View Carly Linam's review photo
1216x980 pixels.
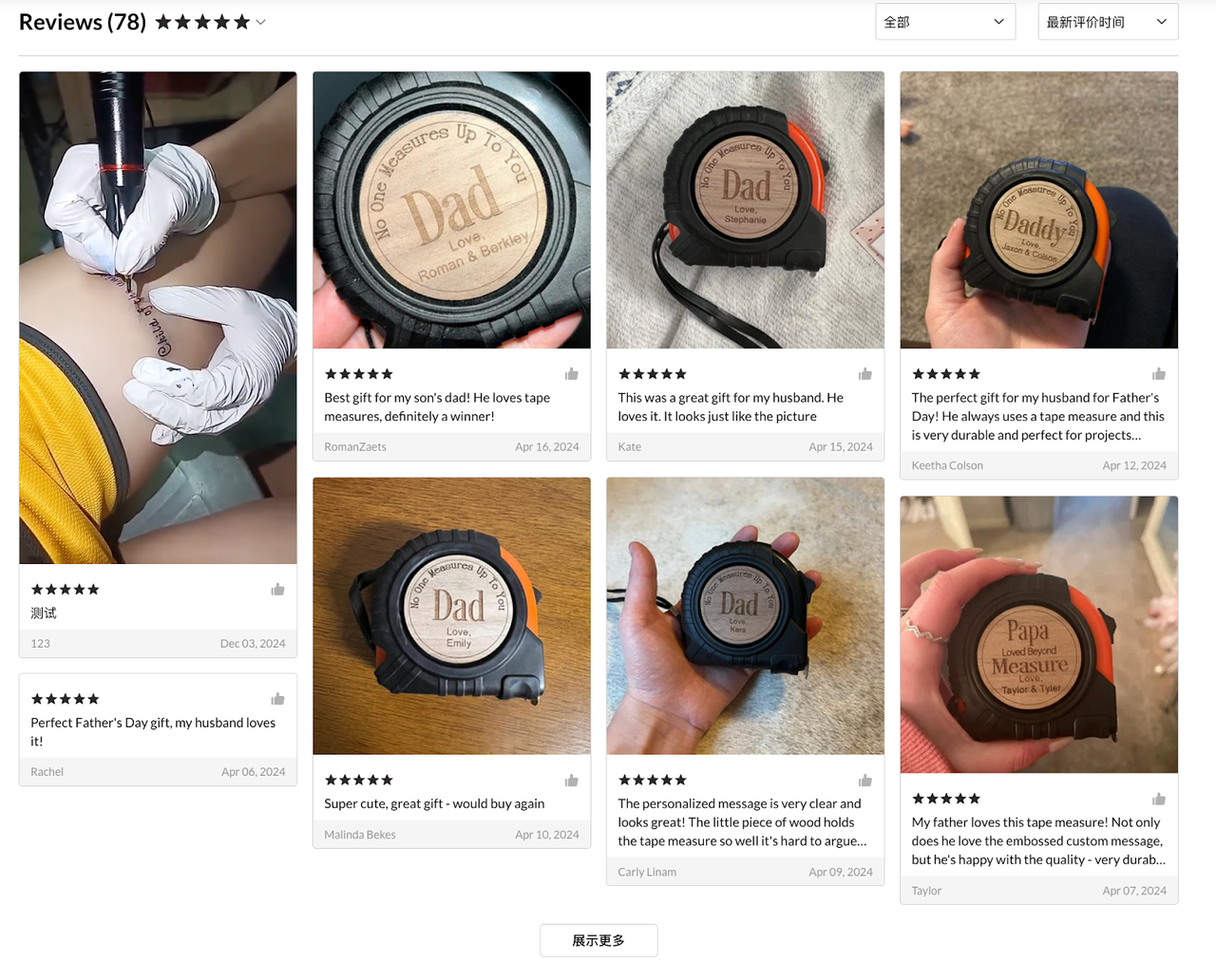tap(745, 616)
